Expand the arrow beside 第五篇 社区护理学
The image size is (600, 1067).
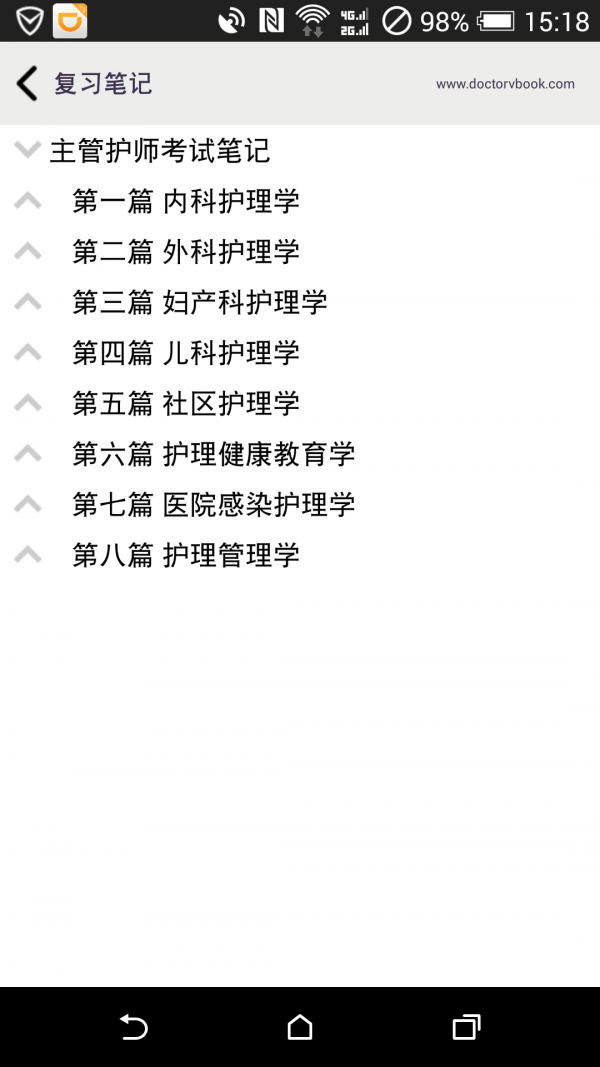pyautogui.click(x=28, y=403)
